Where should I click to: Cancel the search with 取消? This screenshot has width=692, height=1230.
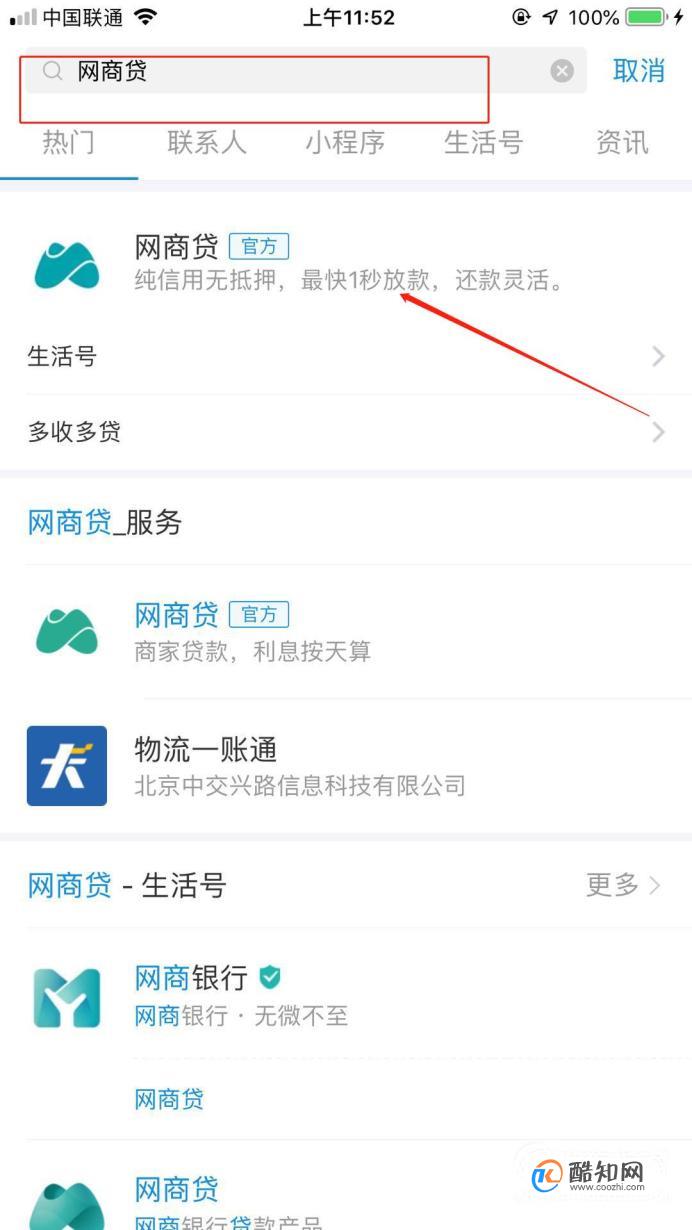638,71
